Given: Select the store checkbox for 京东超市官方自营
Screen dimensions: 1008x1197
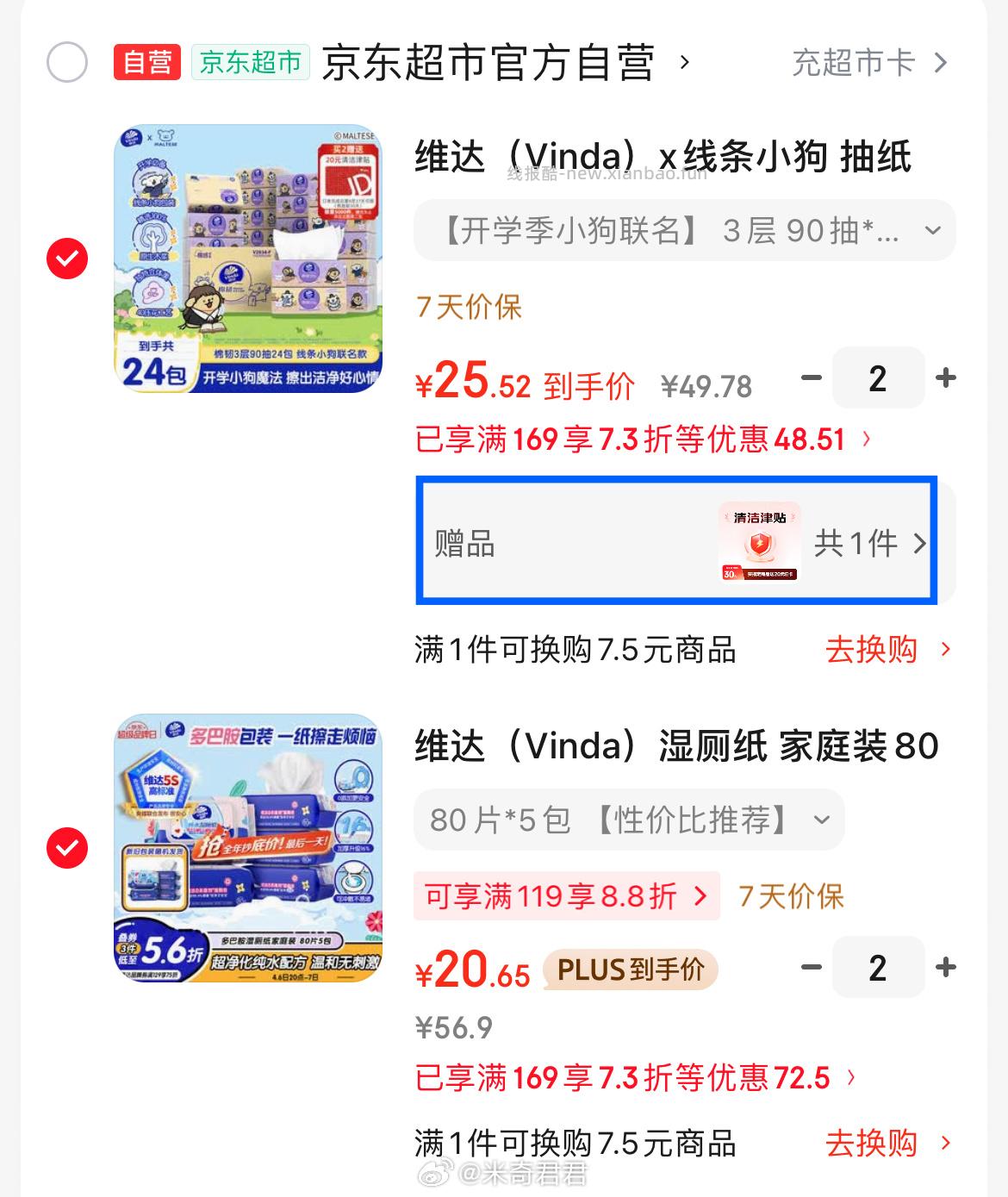Looking at the screenshot, I should click(65, 61).
